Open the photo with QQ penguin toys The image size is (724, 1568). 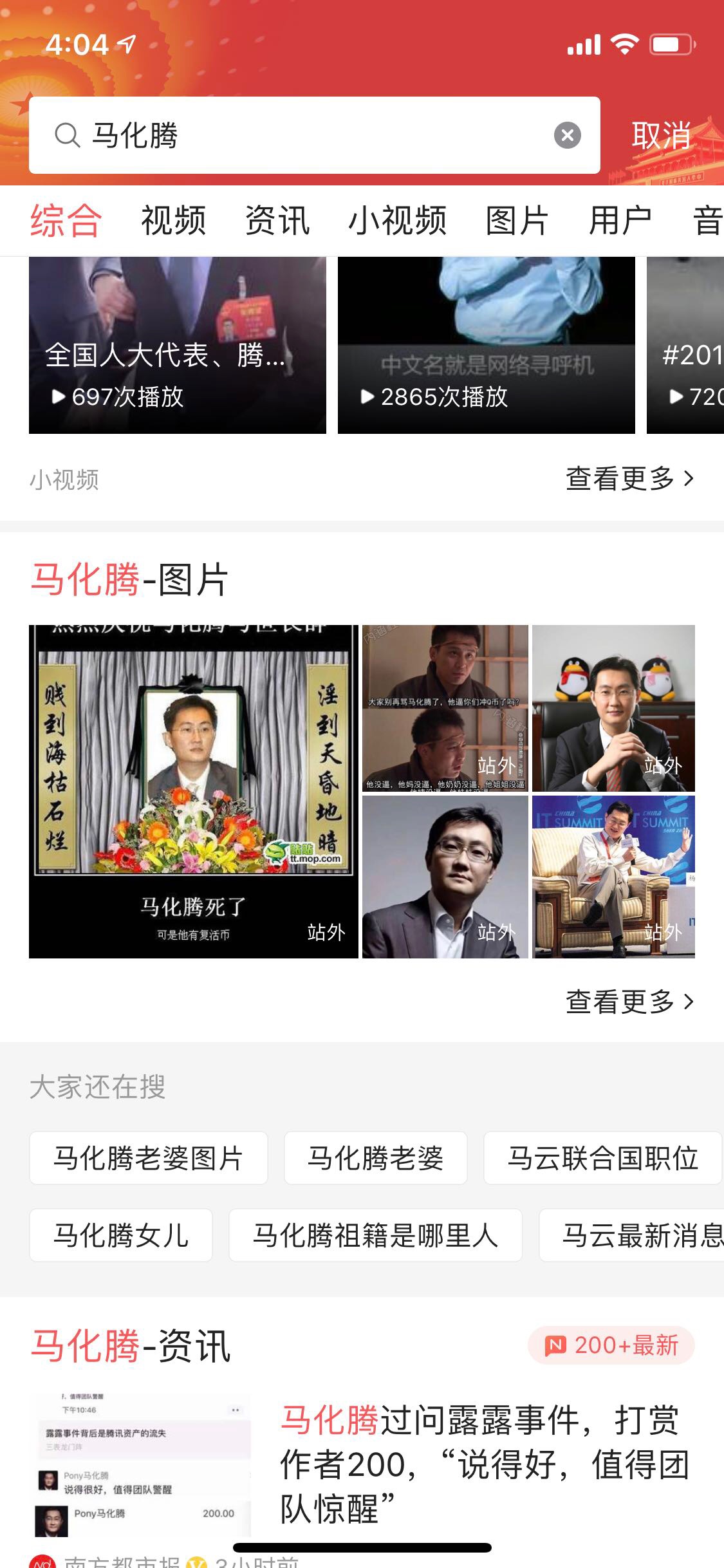(x=613, y=708)
